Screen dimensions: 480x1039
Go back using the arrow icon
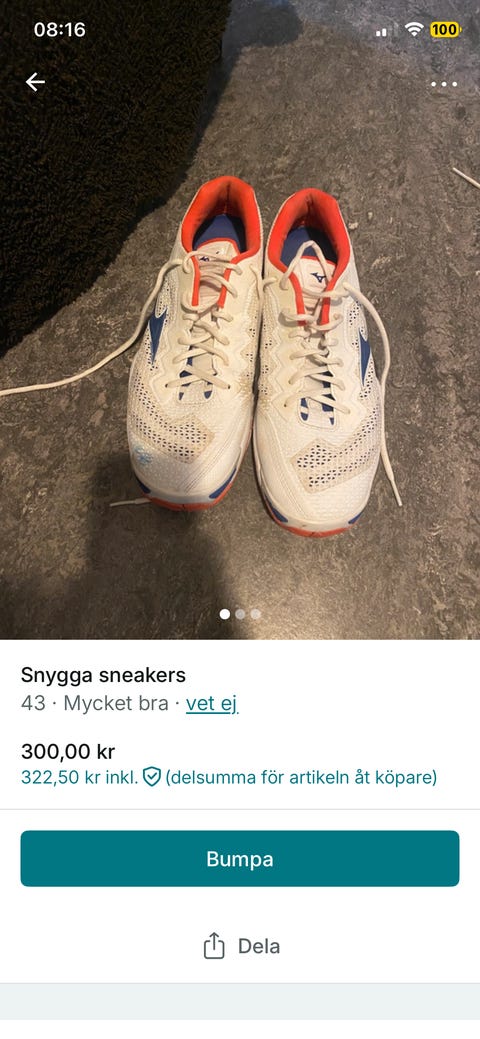tap(35, 82)
